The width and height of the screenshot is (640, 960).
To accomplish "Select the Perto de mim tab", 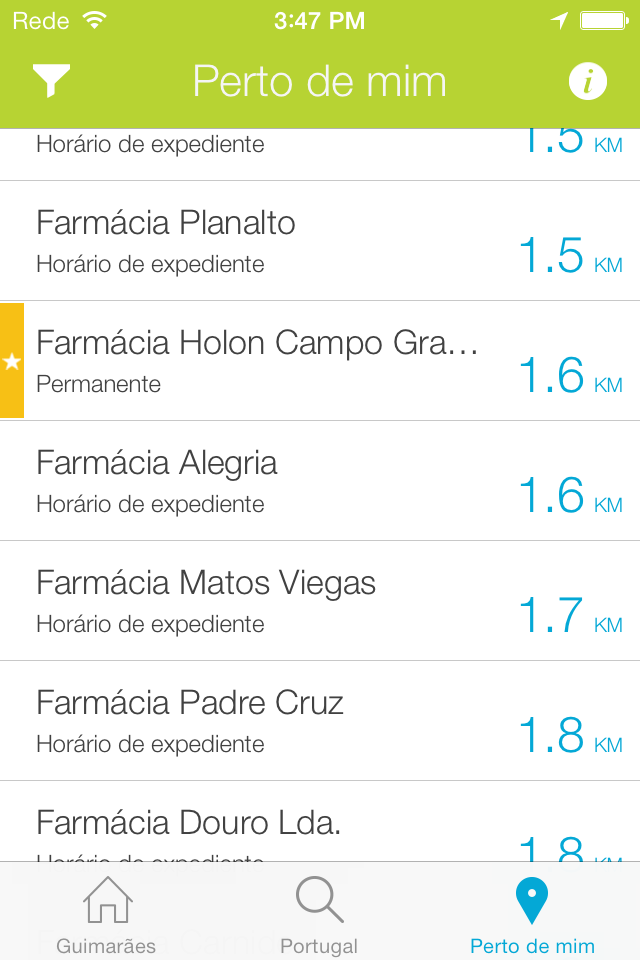I will coord(532,912).
